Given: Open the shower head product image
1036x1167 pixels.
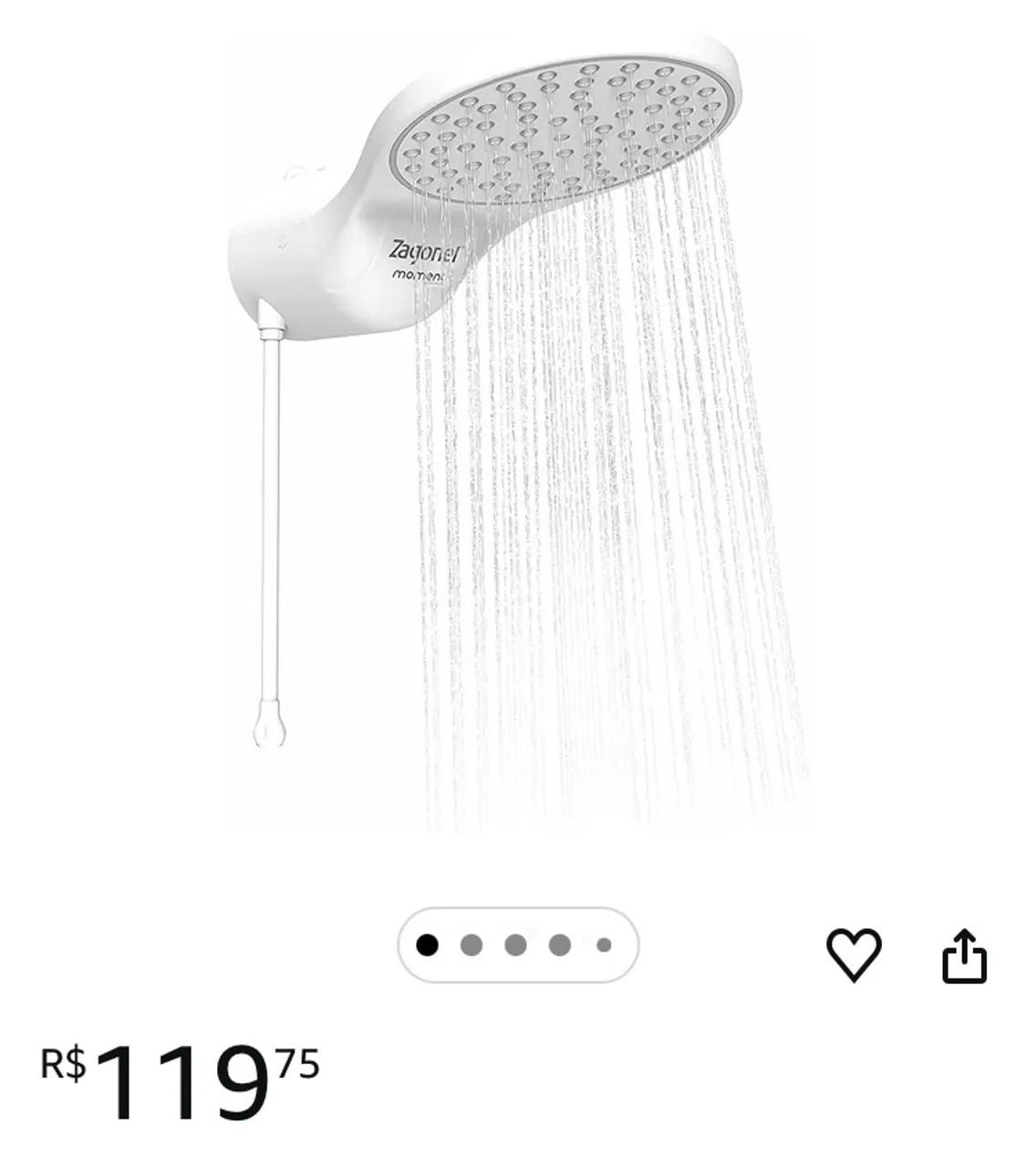Looking at the screenshot, I should tap(516, 429).
